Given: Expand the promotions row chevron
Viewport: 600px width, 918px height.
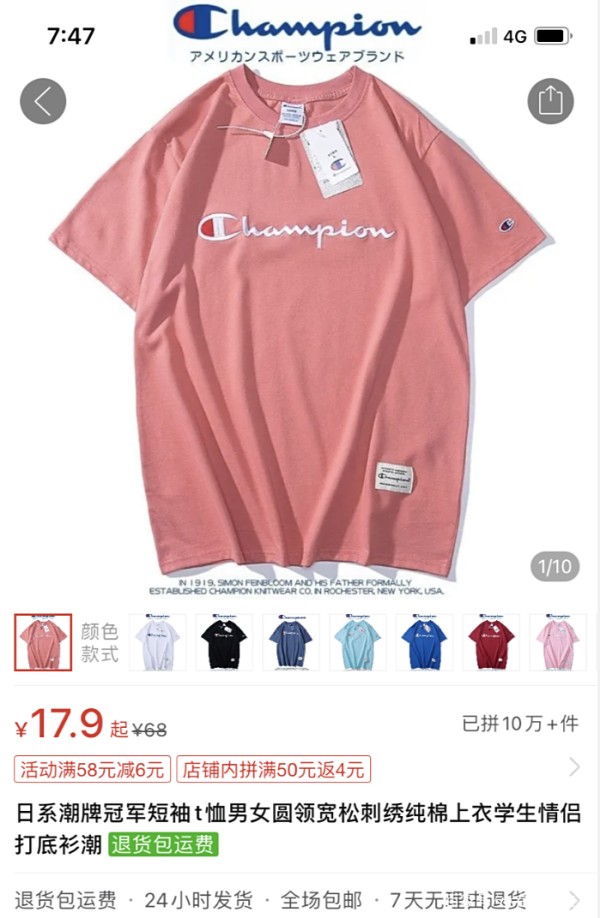Looking at the screenshot, I should [x=574, y=768].
